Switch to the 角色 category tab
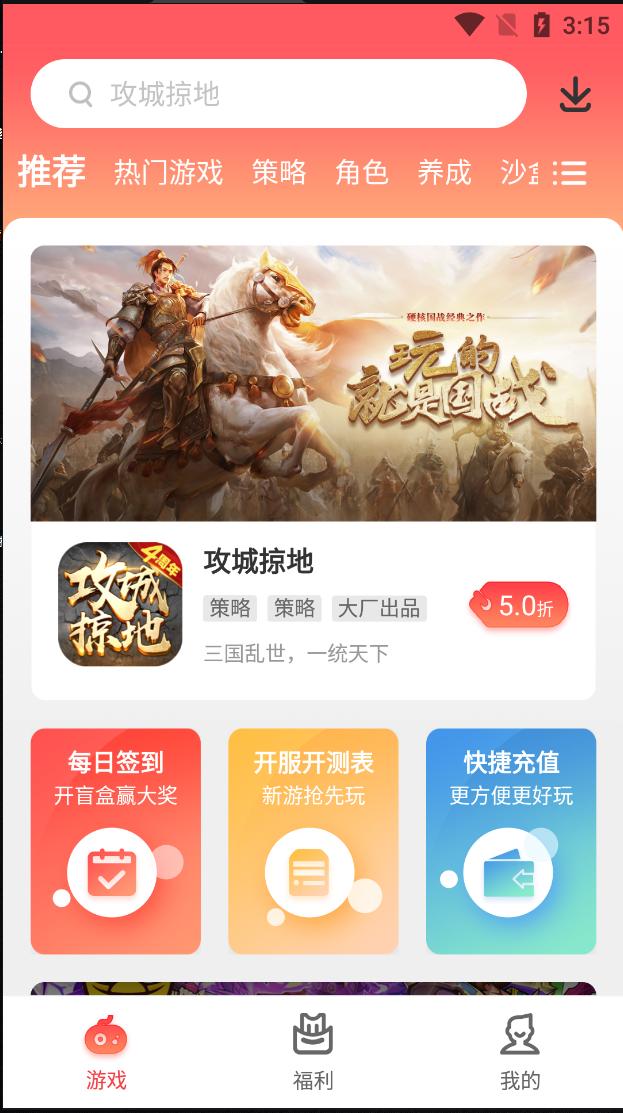Image resolution: width=623 pixels, height=1113 pixels. pos(361,173)
